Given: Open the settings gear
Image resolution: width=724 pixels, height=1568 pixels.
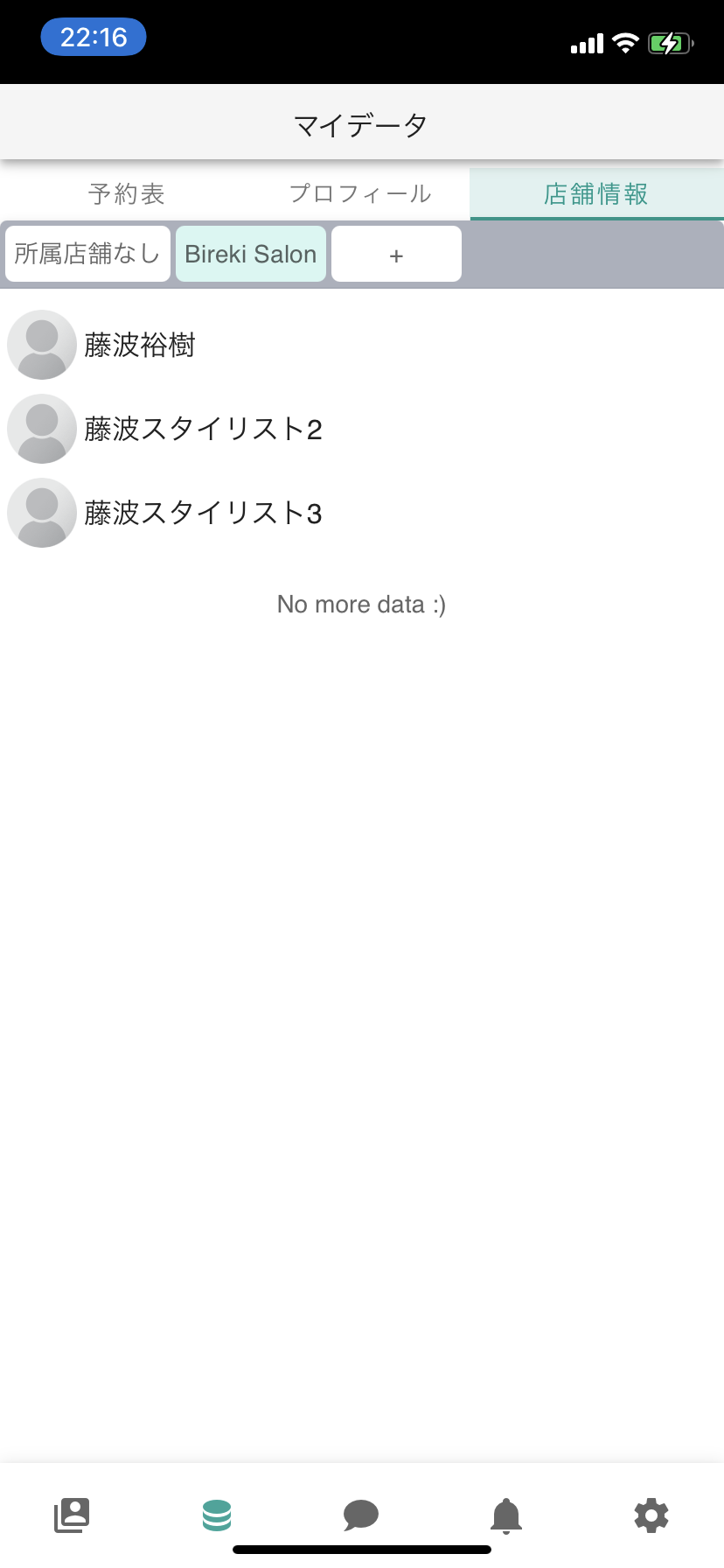Looking at the screenshot, I should [x=651, y=1515].
